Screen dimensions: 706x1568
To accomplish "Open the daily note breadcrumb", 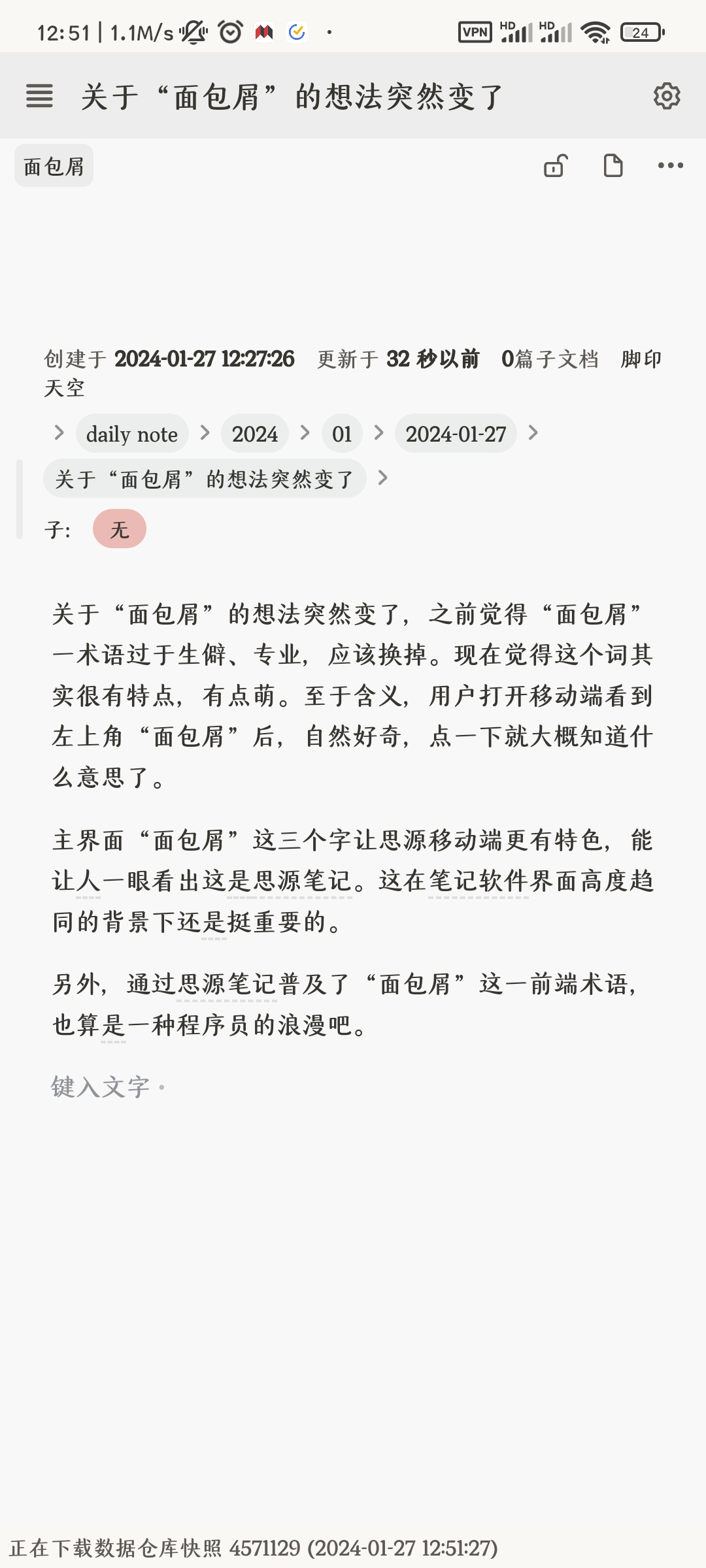I will (132, 434).
